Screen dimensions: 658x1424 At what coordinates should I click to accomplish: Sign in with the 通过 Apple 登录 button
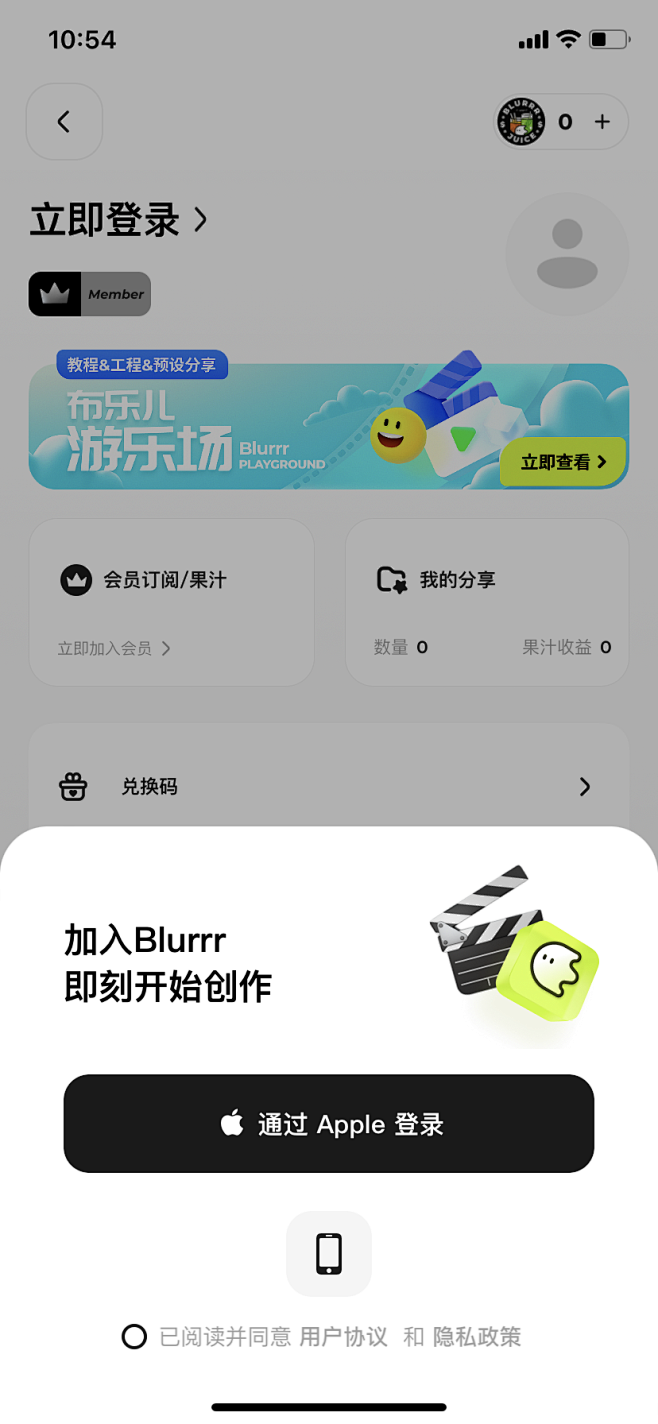[x=329, y=1123]
